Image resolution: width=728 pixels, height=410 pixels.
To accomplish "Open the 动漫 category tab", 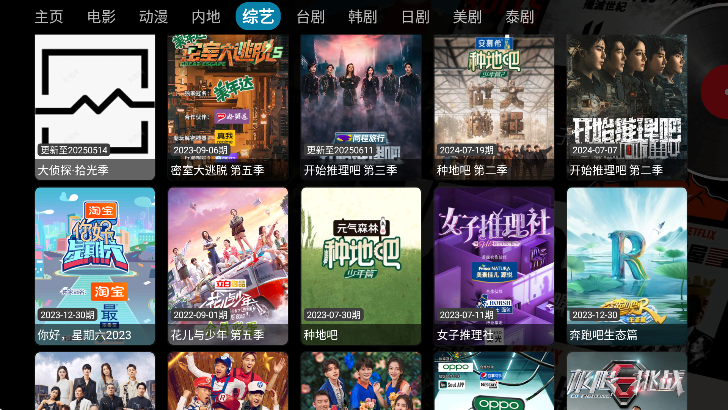I will (x=153, y=17).
